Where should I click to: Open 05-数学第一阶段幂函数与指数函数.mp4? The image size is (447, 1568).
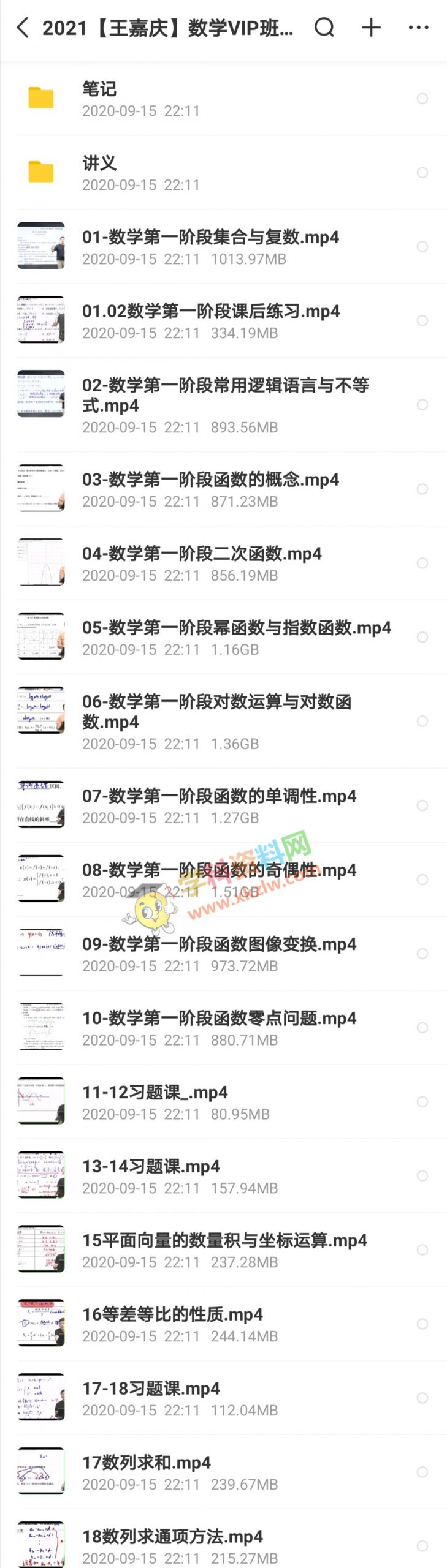pos(236,628)
